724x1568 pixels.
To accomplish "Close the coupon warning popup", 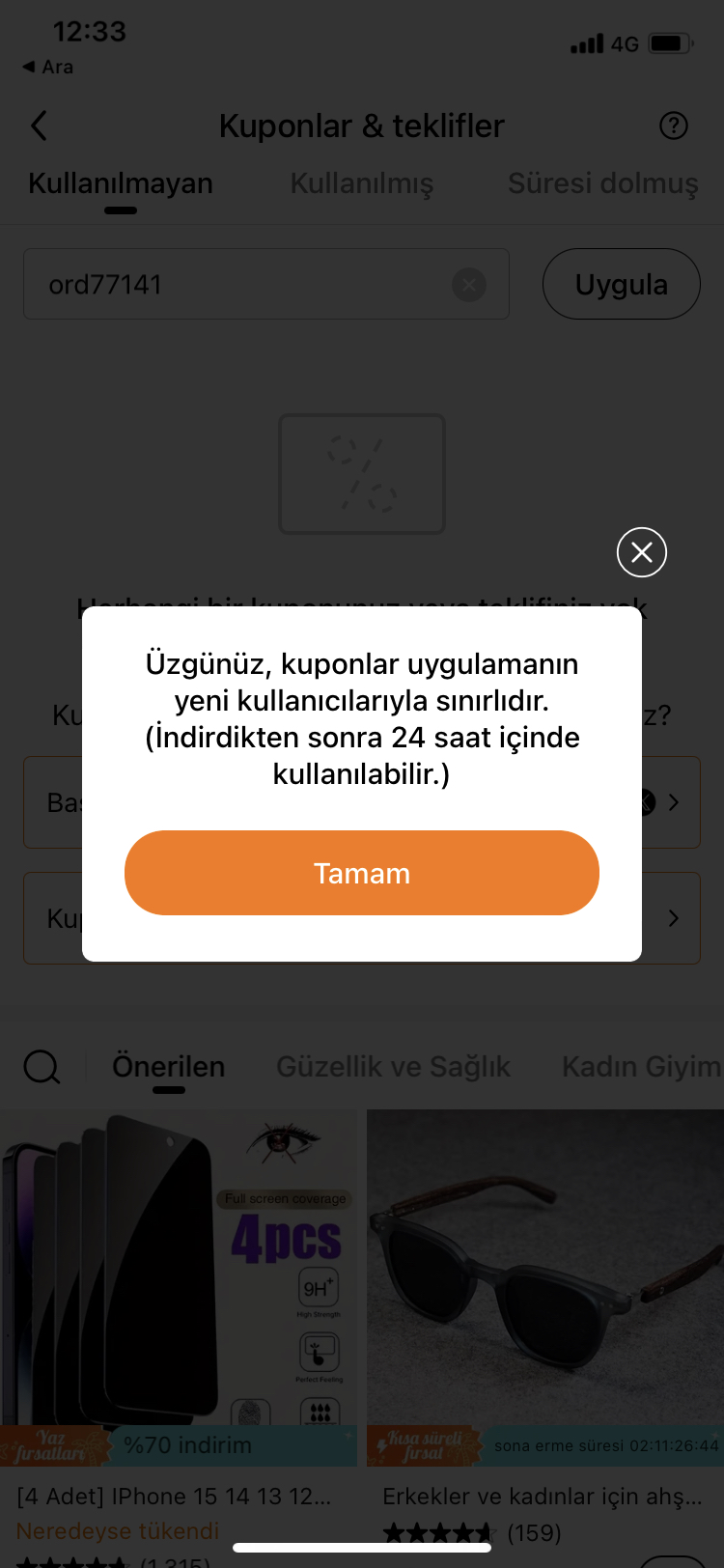I will point(642,552).
